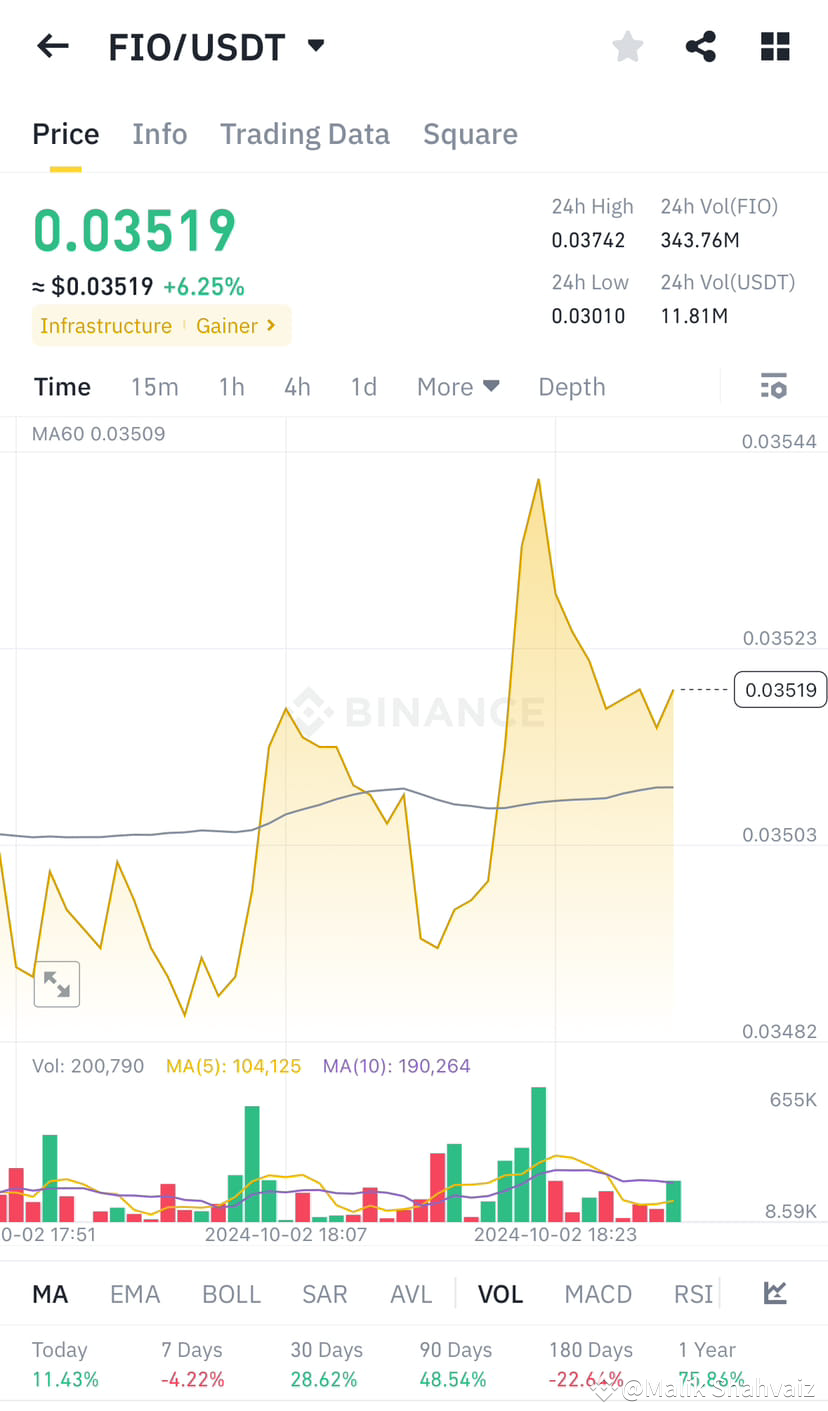The width and height of the screenshot is (828, 1411).
Task: Open the Square tab
Action: click(x=470, y=133)
